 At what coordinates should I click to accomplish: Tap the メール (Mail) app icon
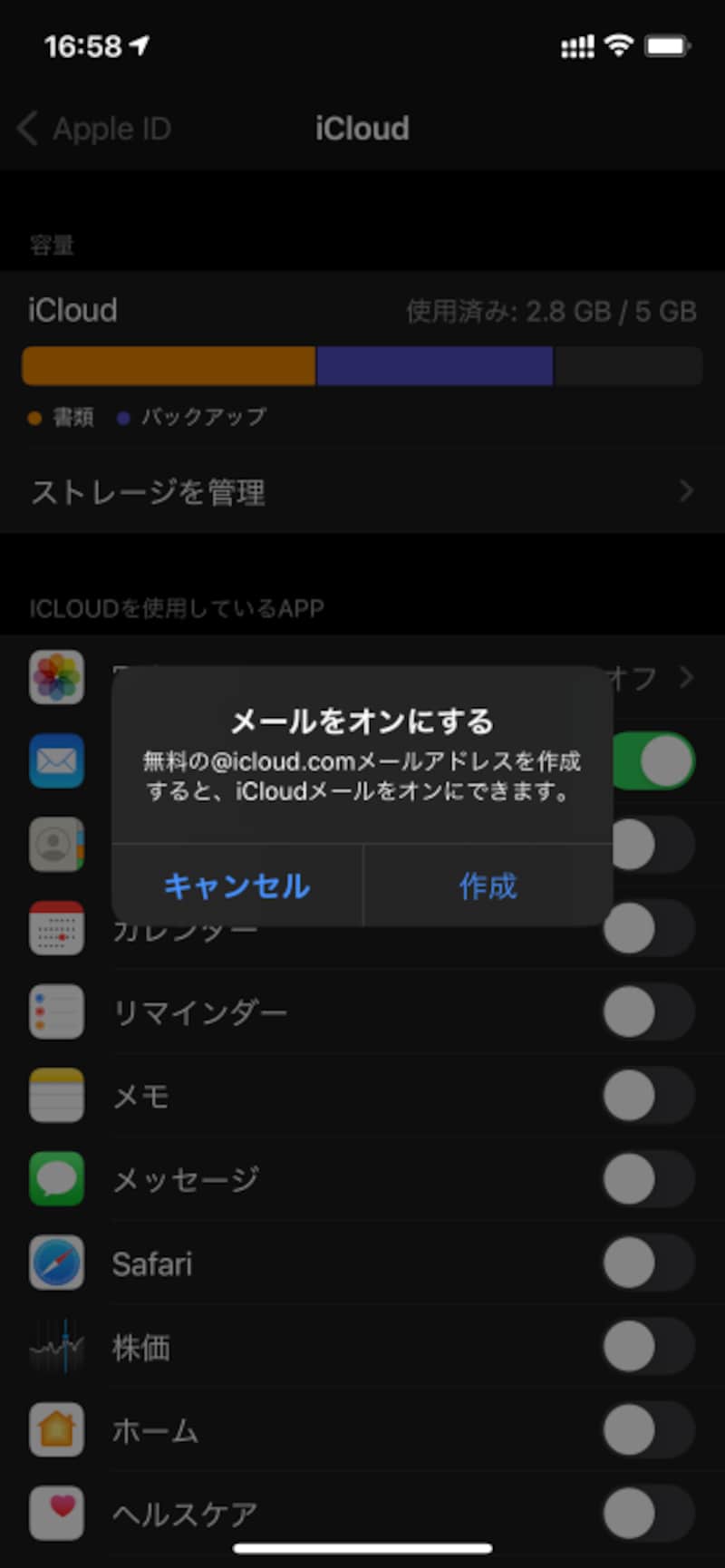pos(56,761)
